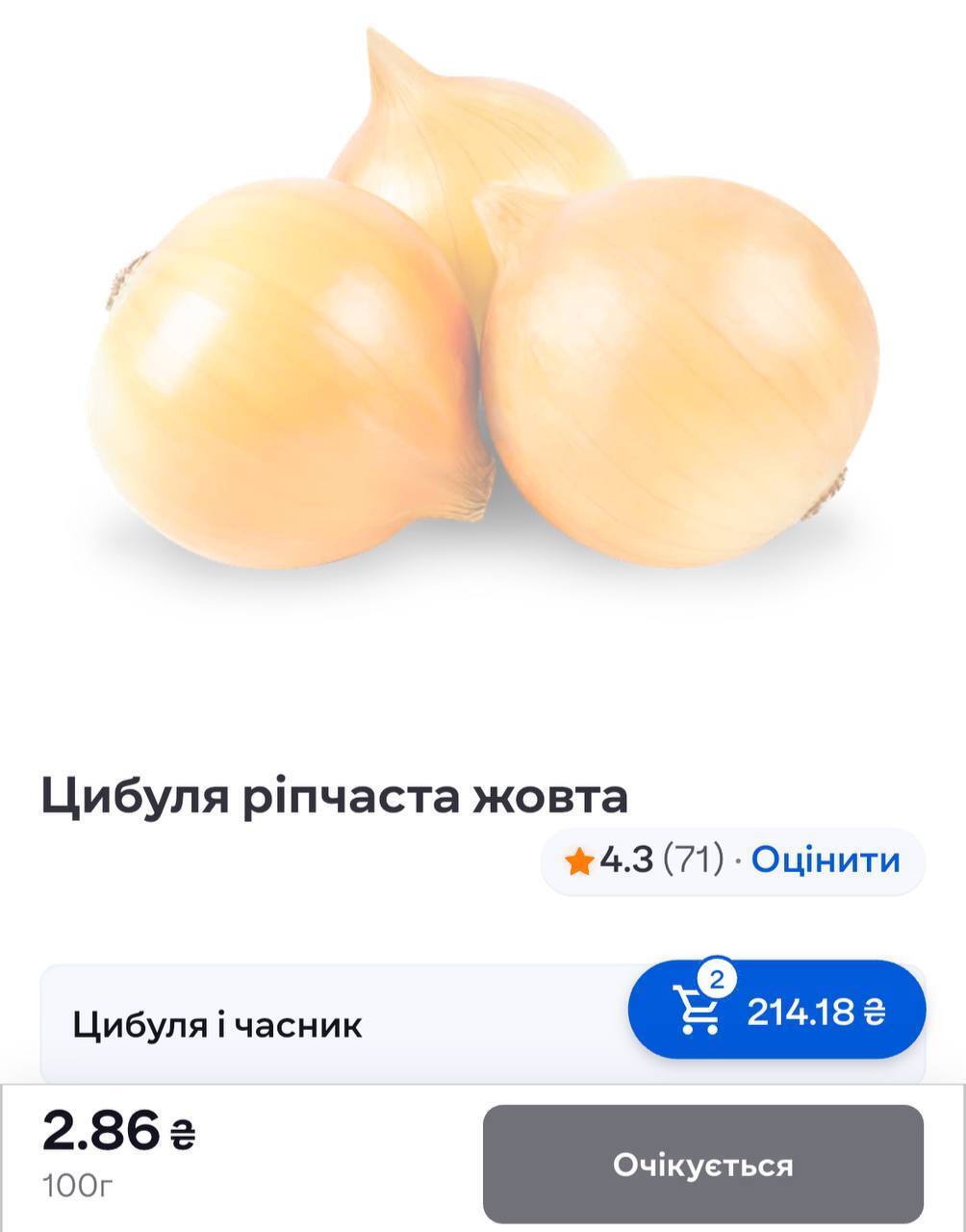Click the blue cart button
Image resolution: width=966 pixels, height=1232 pixels.
tap(775, 1011)
